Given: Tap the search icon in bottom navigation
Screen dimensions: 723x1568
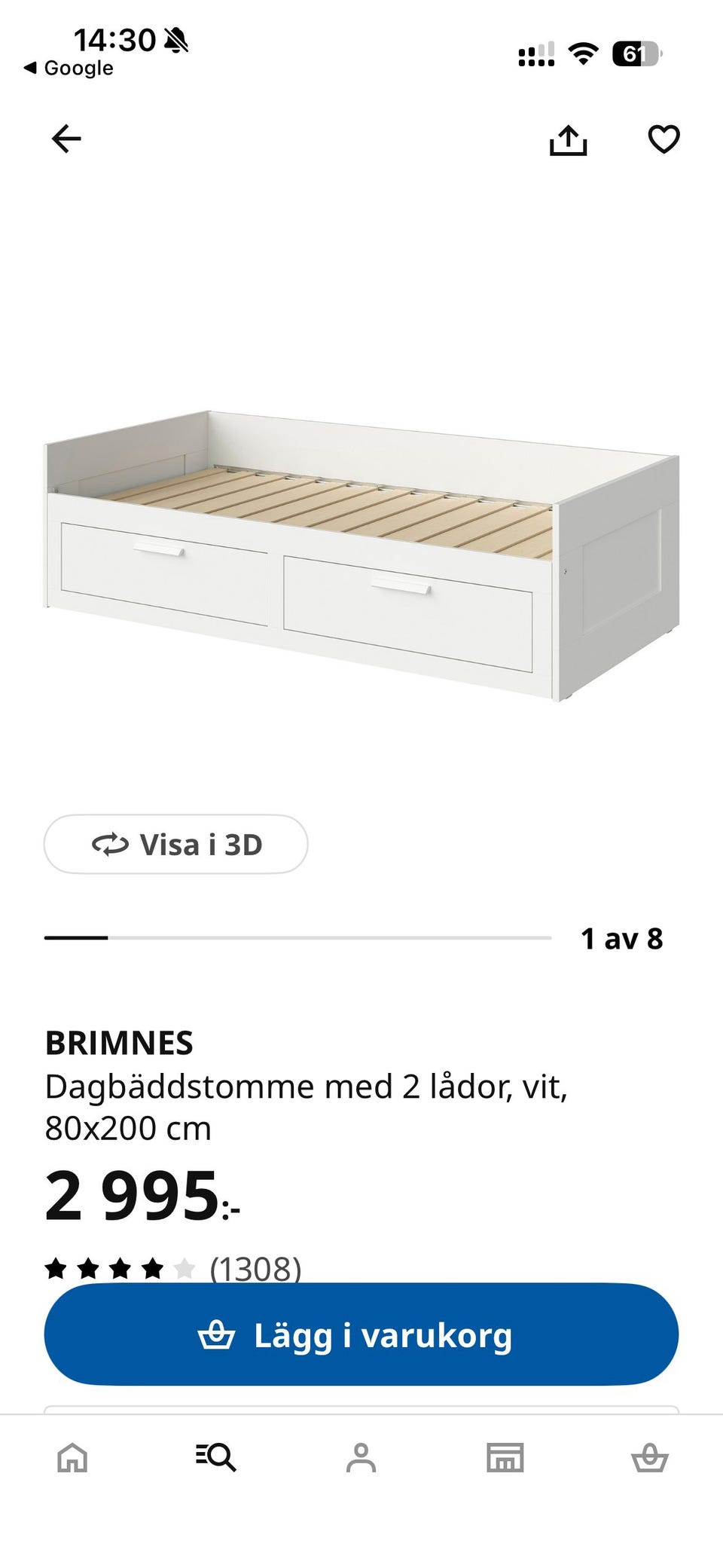Looking at the screenshot, I should (x=217, y=1459).
